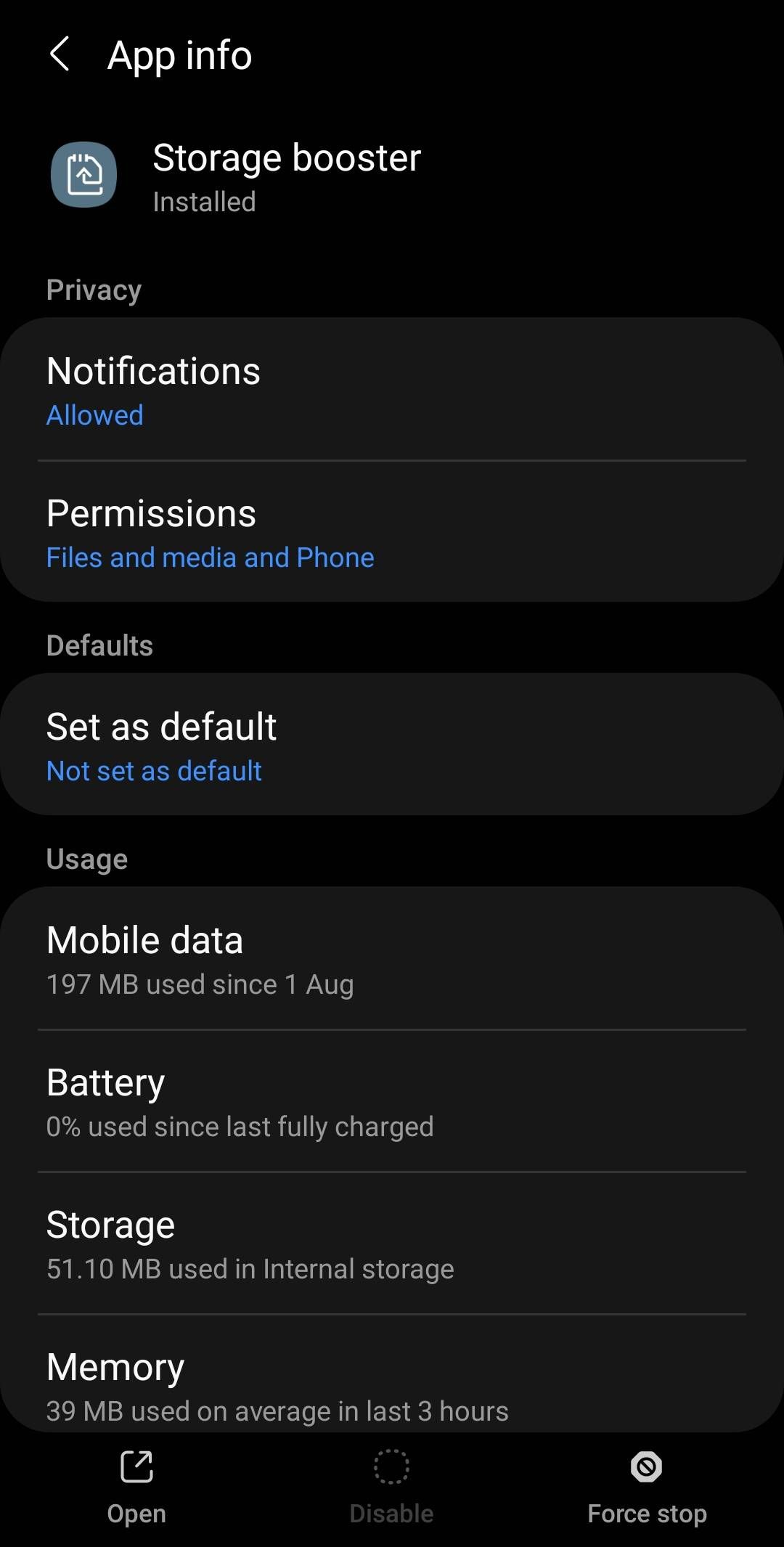The width and height of the screenshot is (784, 1547).
Task: Tap the Storage booster app icon
Action: pyautogui.click(x=83, y=174)
